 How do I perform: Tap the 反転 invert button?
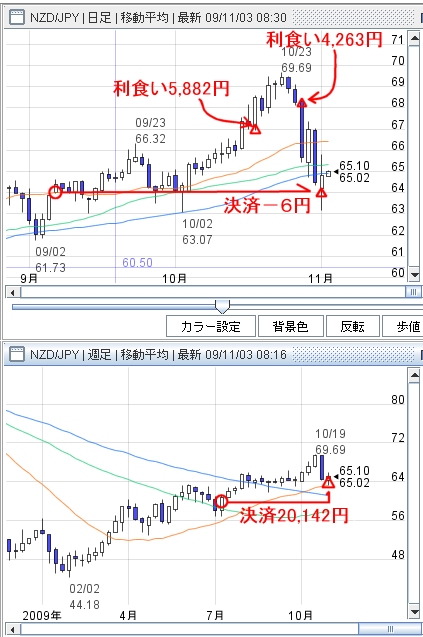click(353, 326)
